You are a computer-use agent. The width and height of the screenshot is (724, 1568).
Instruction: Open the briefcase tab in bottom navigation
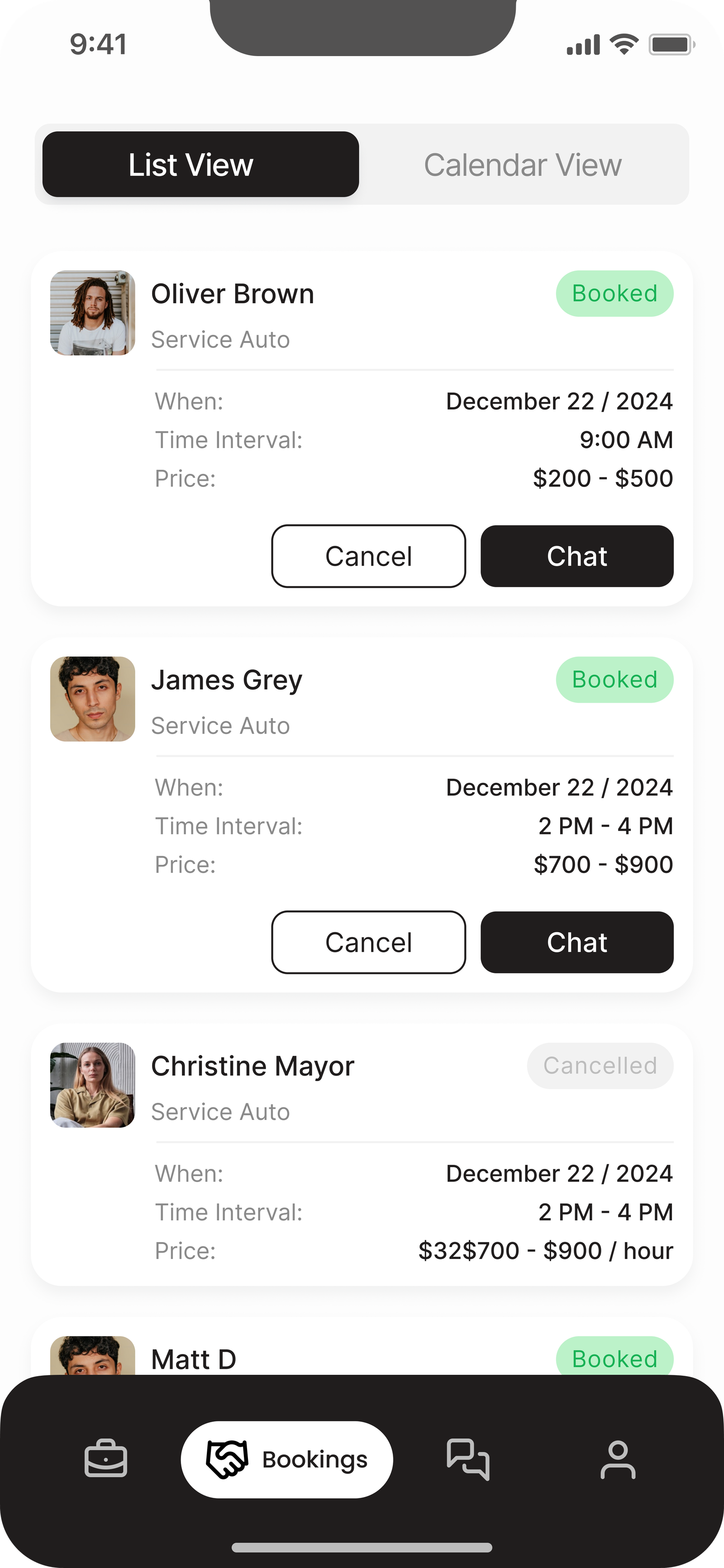106,1459
